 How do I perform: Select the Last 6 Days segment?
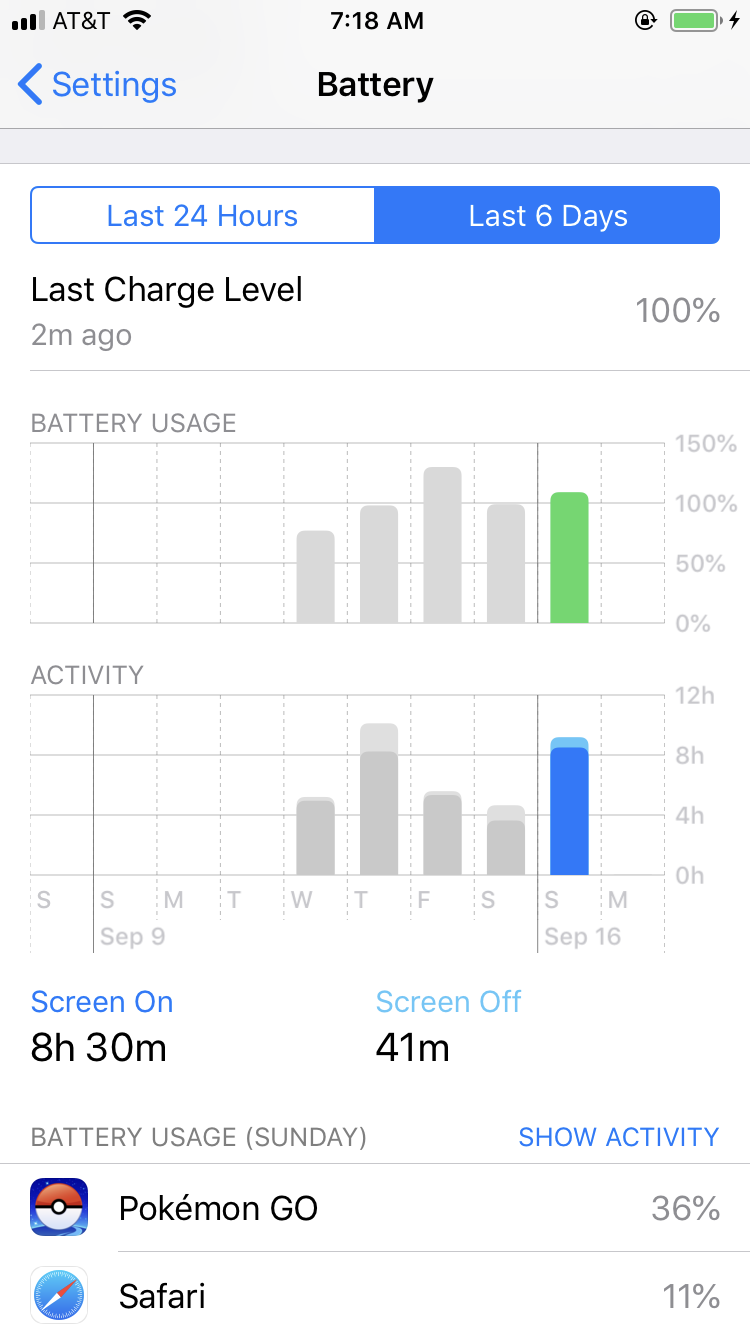[x=548, y=216]
